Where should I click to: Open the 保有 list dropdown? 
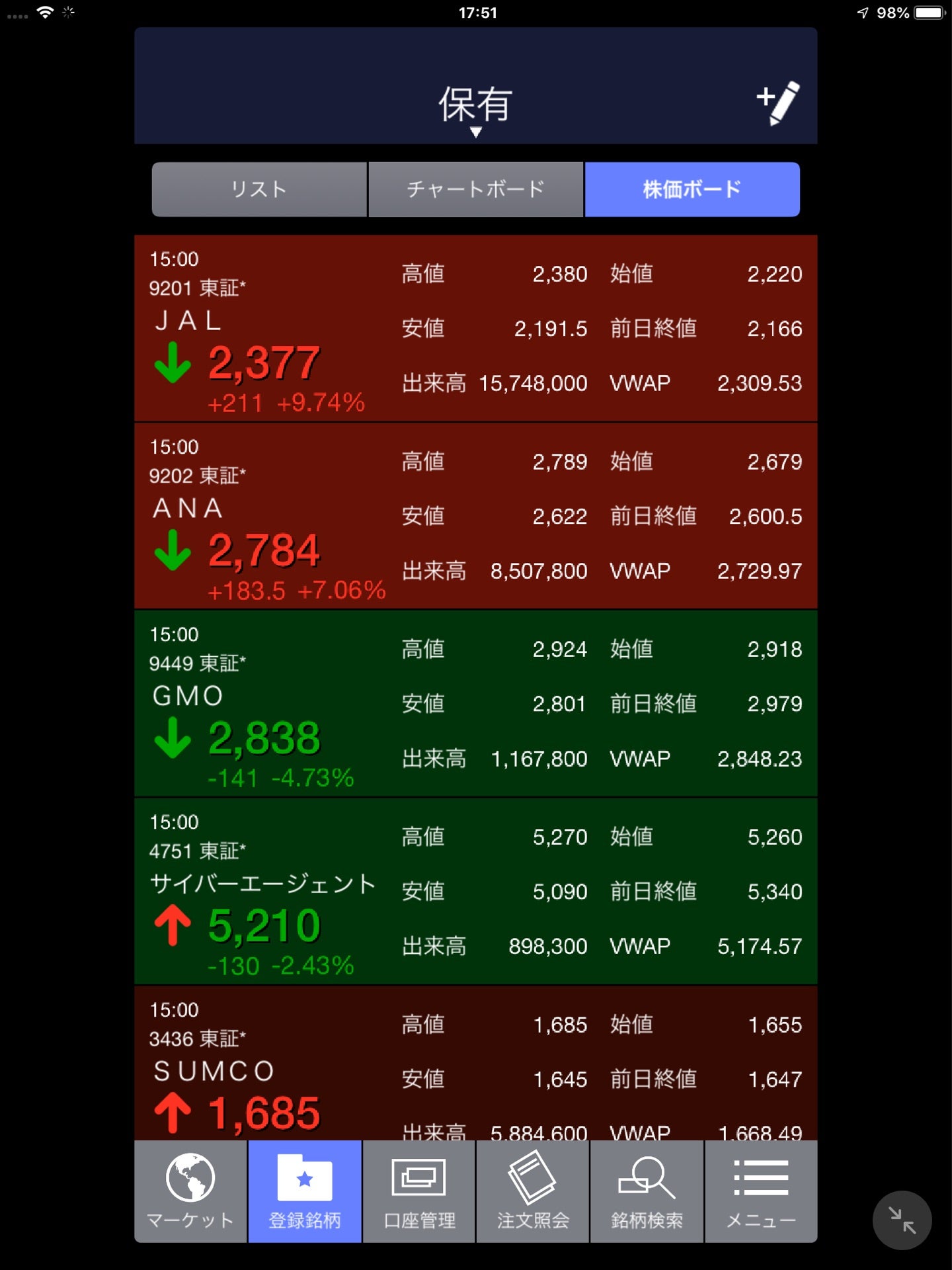[475, 109]
